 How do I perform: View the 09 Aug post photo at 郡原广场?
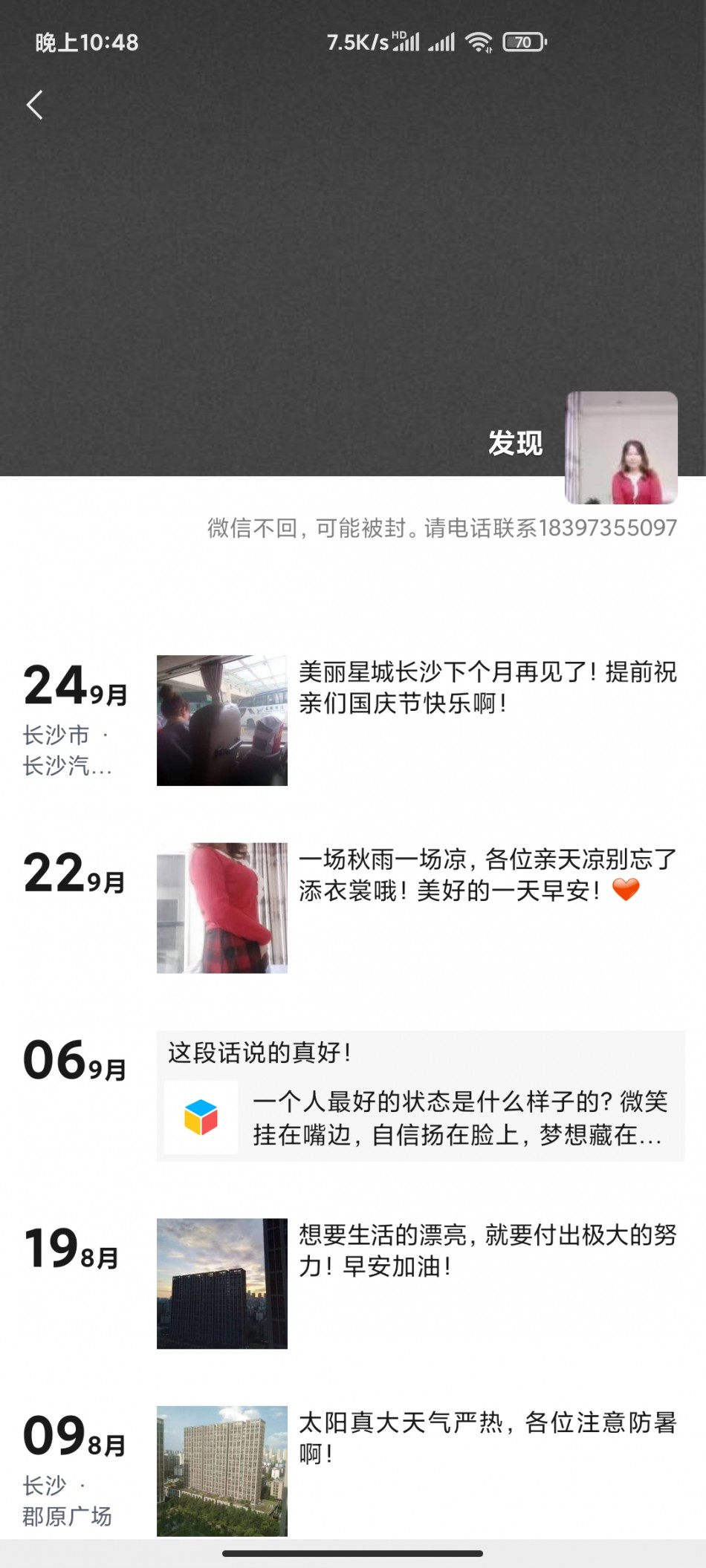click(x=221, y=1470)
